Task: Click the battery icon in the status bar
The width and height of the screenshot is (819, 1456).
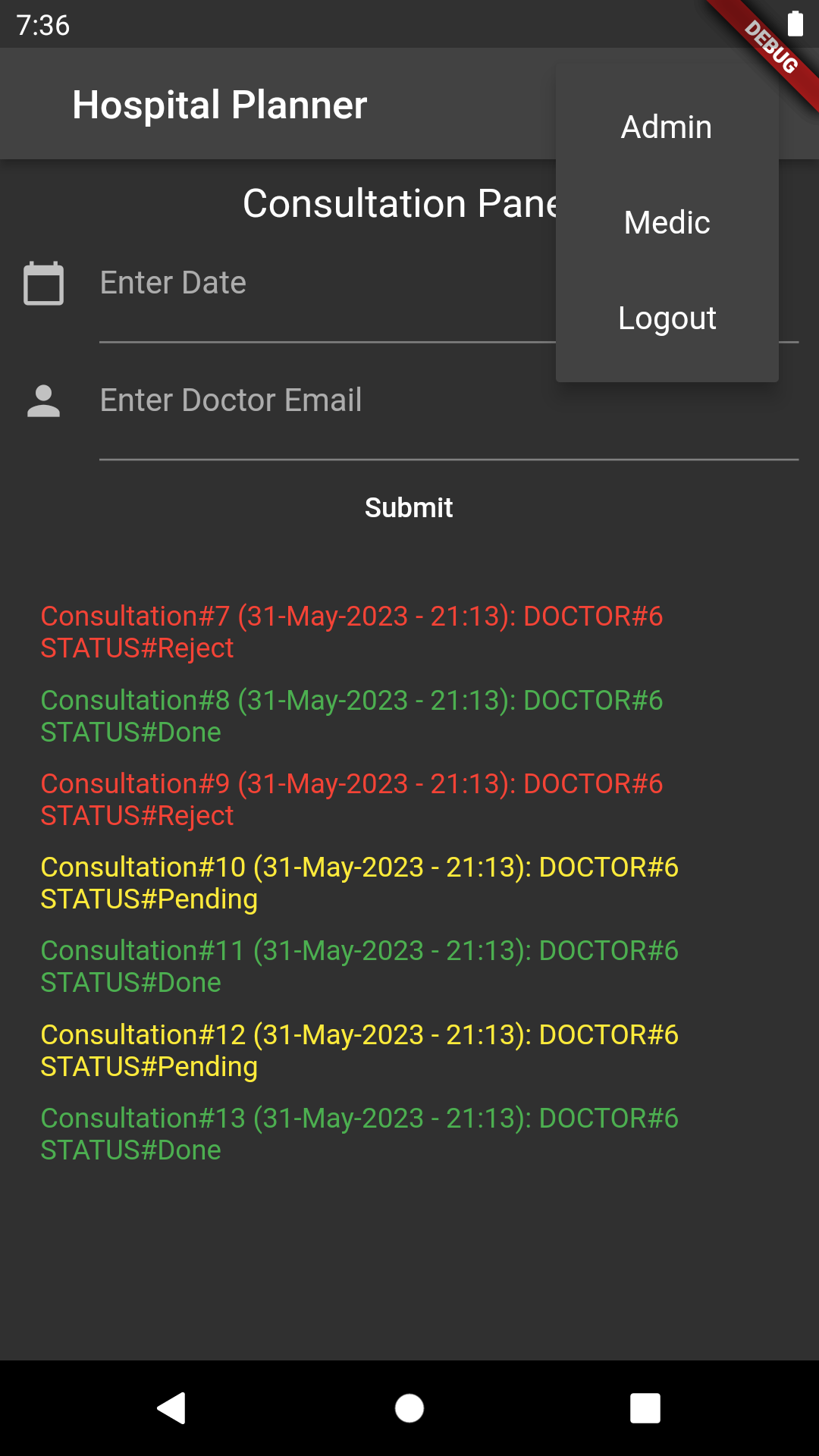Action: point(796,25)
